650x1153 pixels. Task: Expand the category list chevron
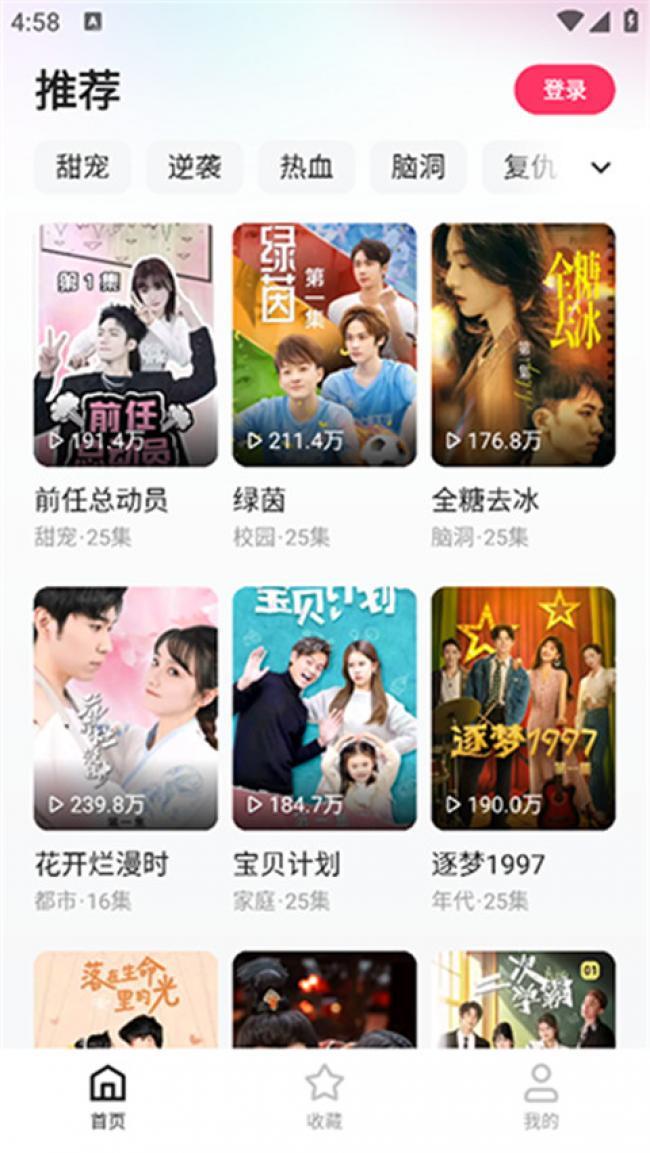601,168
